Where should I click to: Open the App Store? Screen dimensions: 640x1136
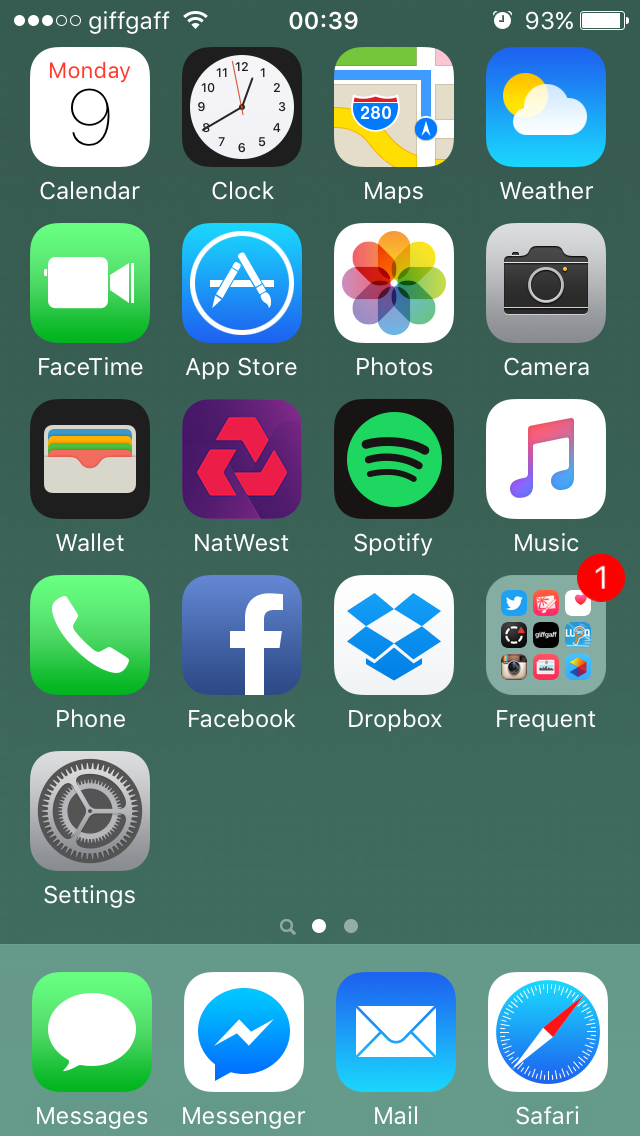pyautogui.click(x=241, y=283)
